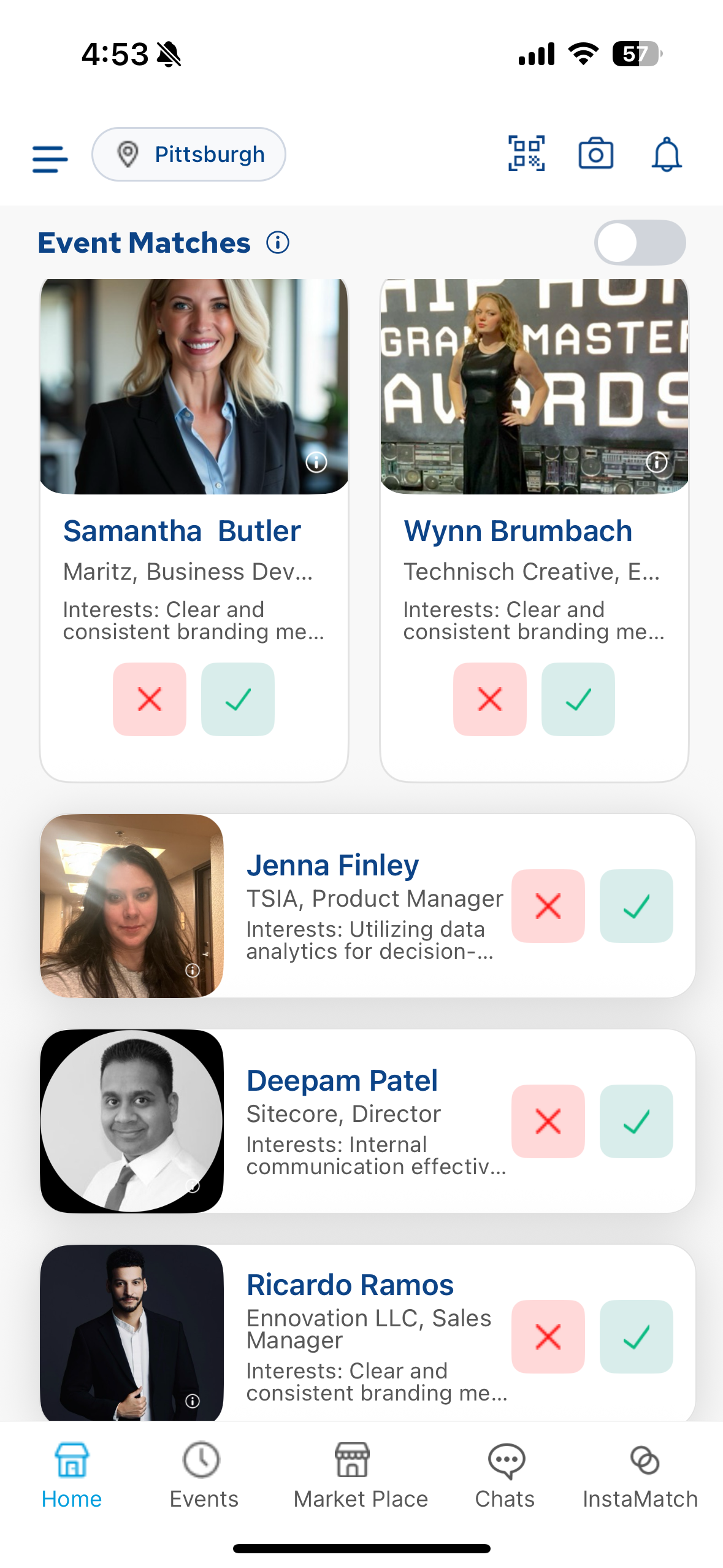Change the Pittsburgh location
The width and height of the screenshot is (723, 1568).
click(x=189, y=155)
